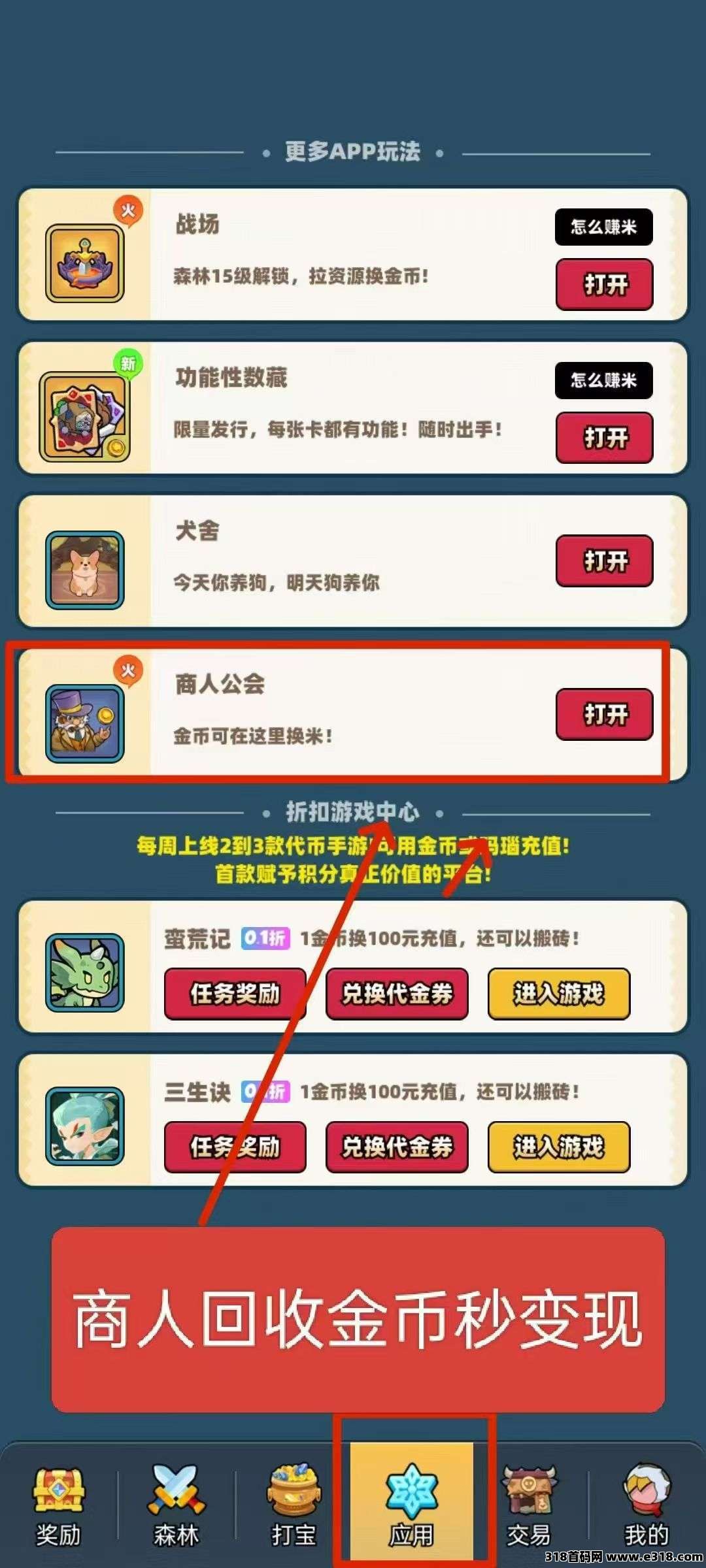Open the 犬舍 app

(604, 561)
